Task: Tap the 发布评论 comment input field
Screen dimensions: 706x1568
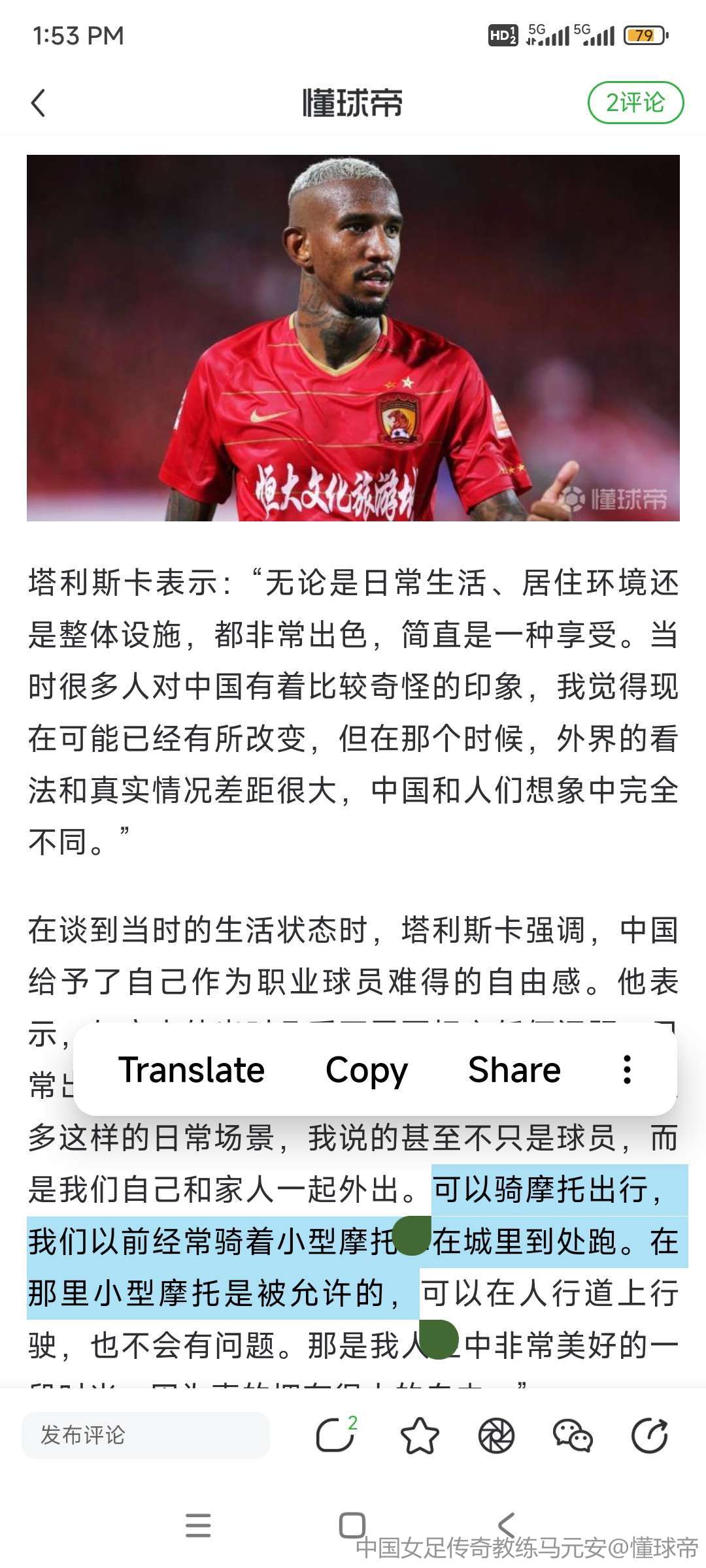Action: 145,1435
